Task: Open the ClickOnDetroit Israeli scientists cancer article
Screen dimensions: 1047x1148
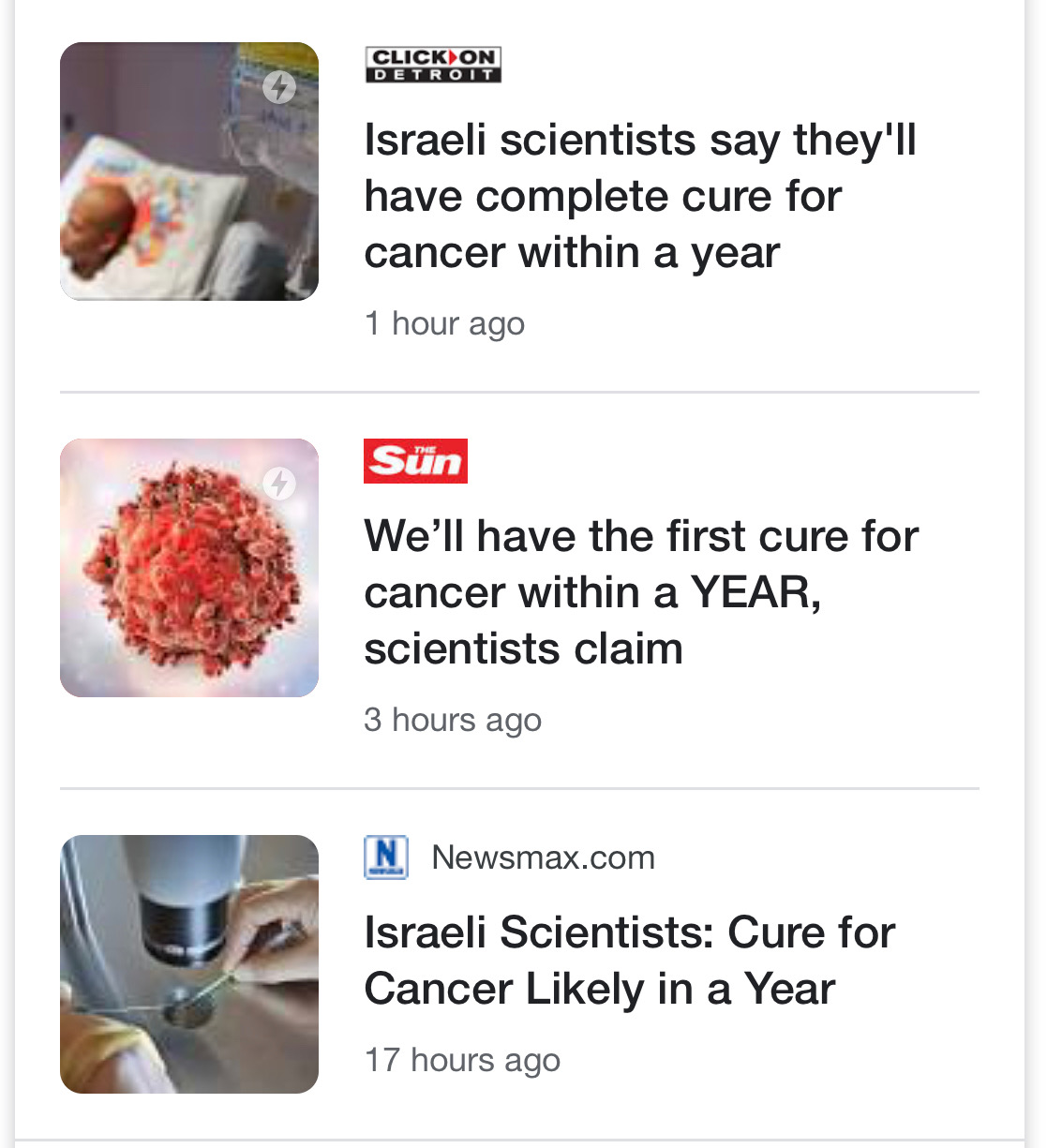Action: pos(639,196)
